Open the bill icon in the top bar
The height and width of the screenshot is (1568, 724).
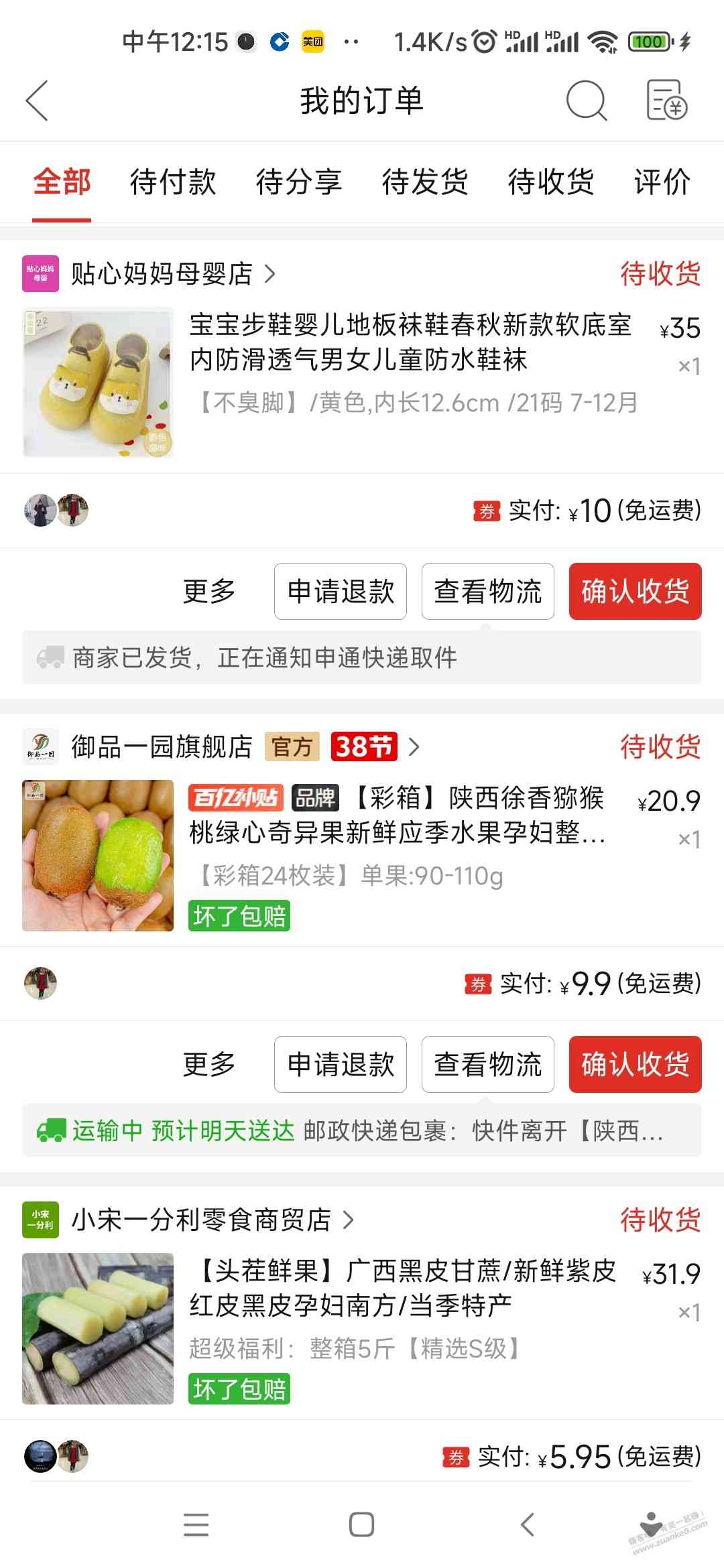coord(666,101)
